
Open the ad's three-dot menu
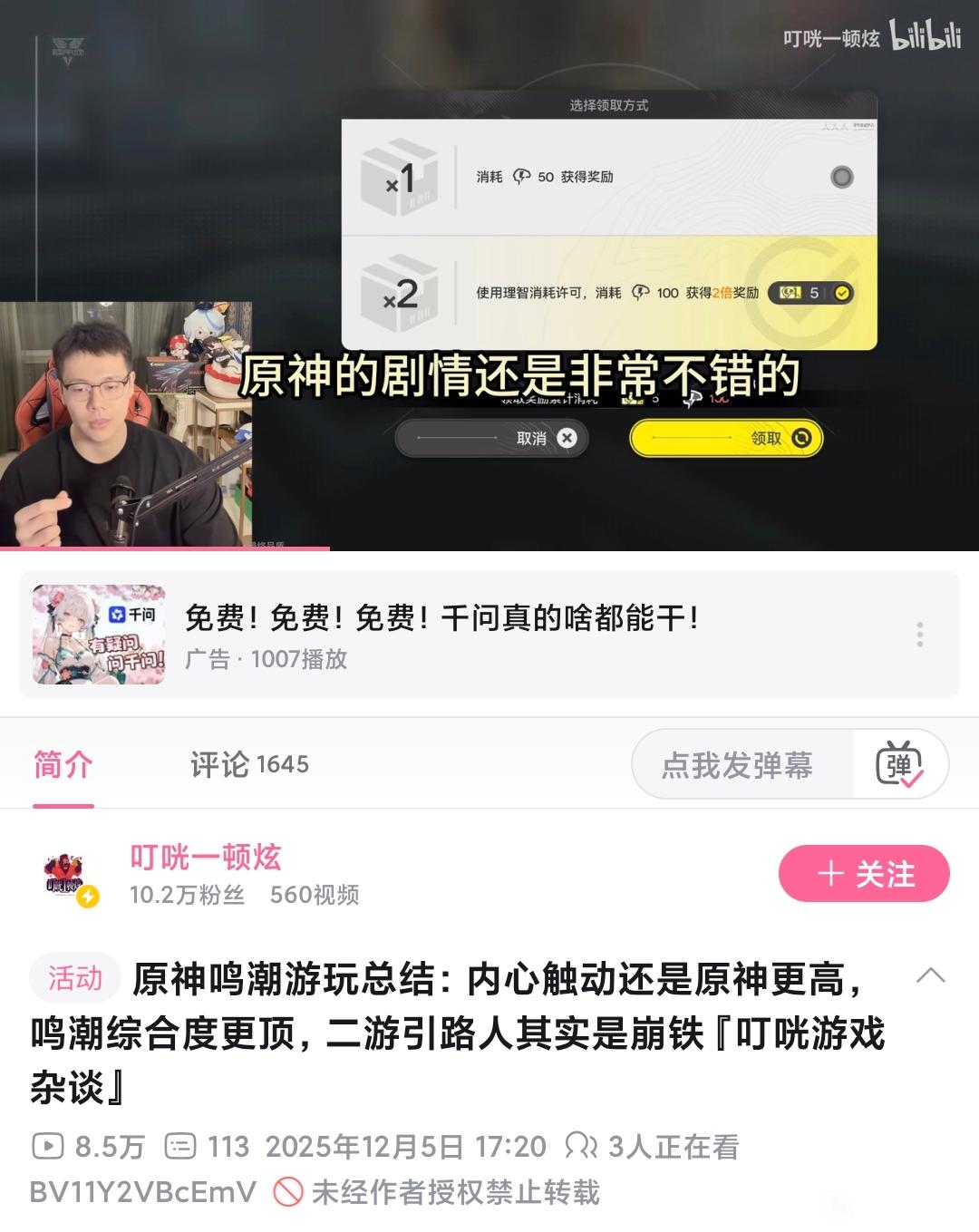pos(919,635)
